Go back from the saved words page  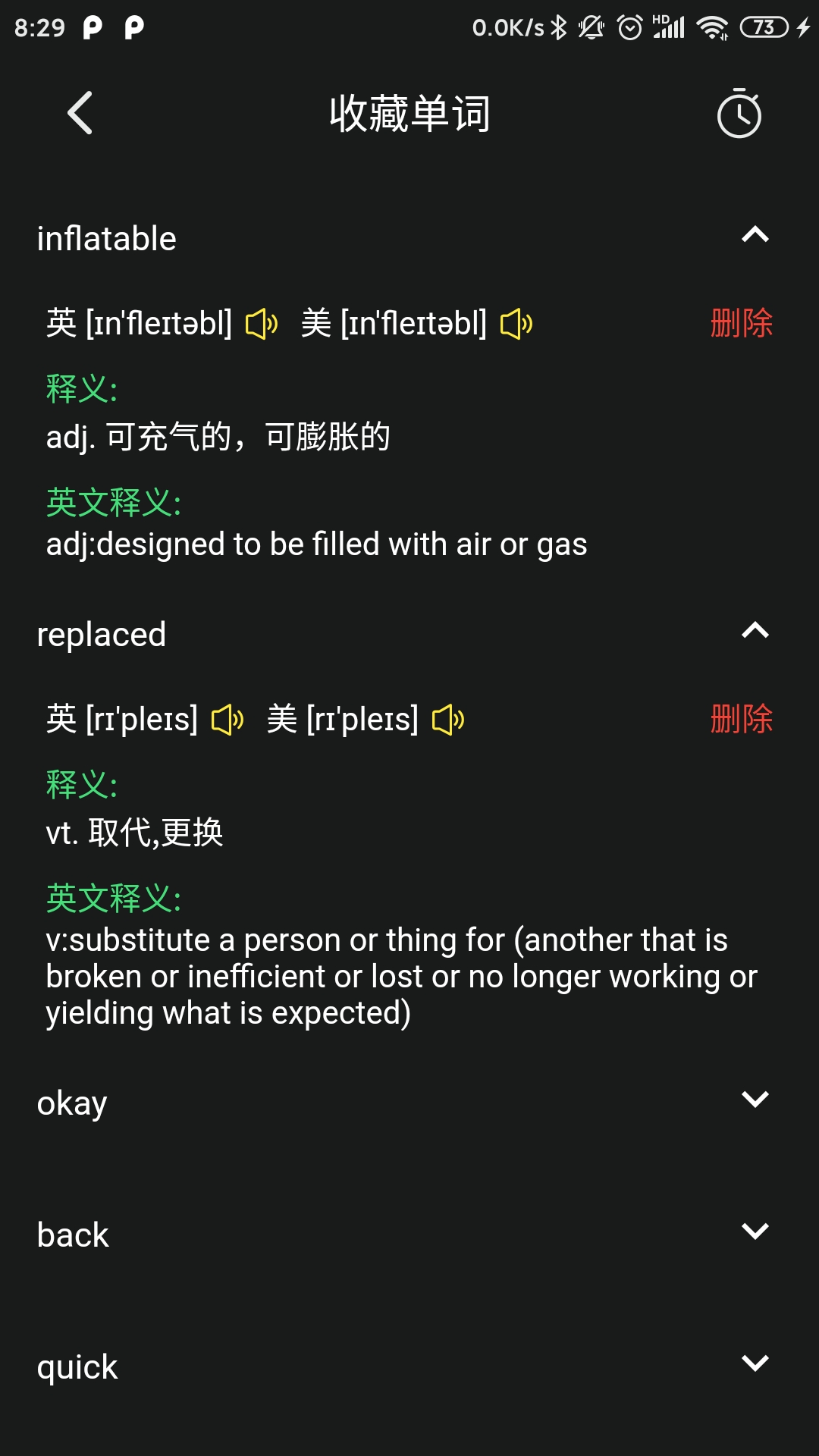click(x=80, y=114)
